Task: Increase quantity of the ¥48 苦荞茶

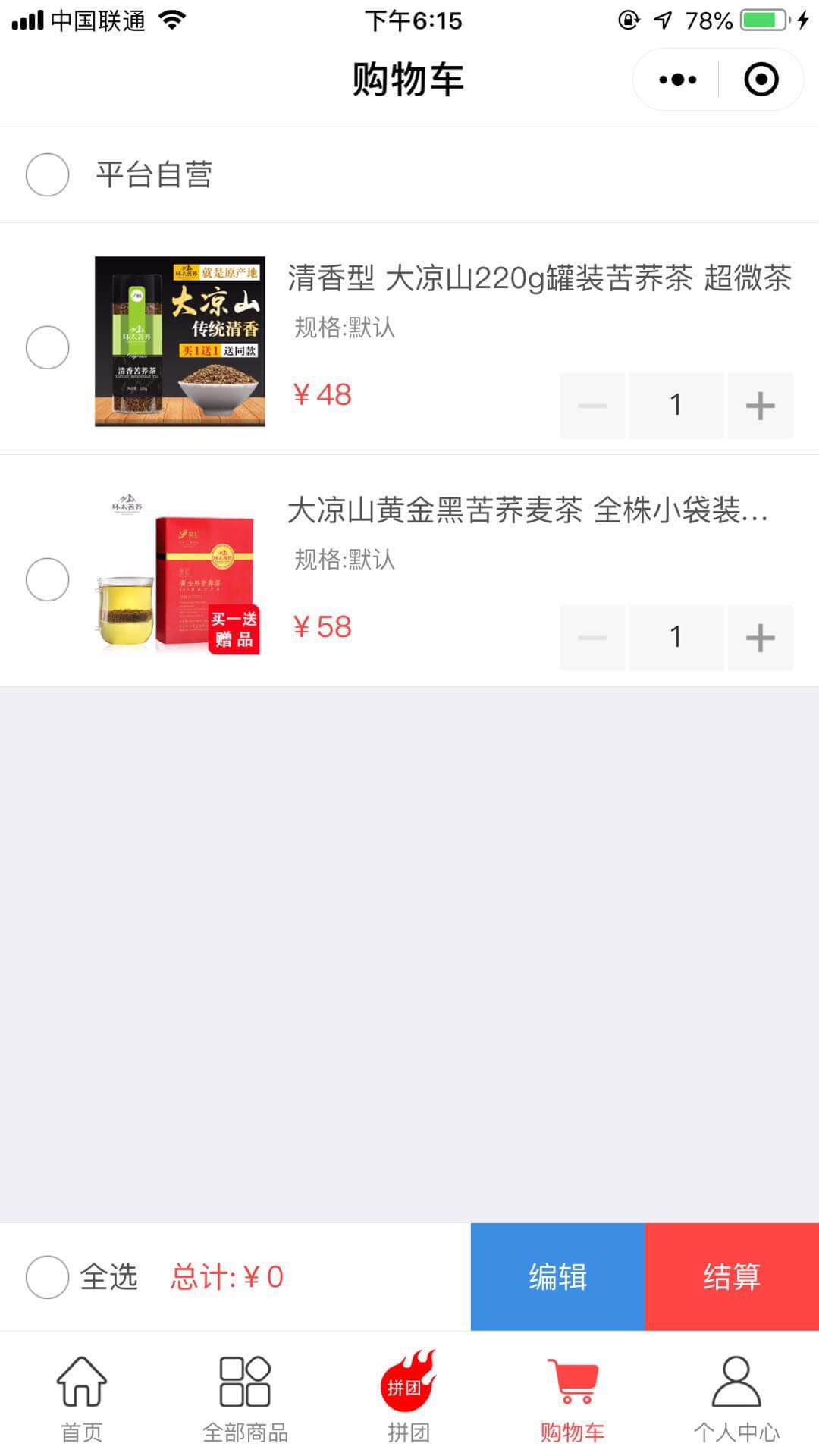Action: (x=760, y=406)
